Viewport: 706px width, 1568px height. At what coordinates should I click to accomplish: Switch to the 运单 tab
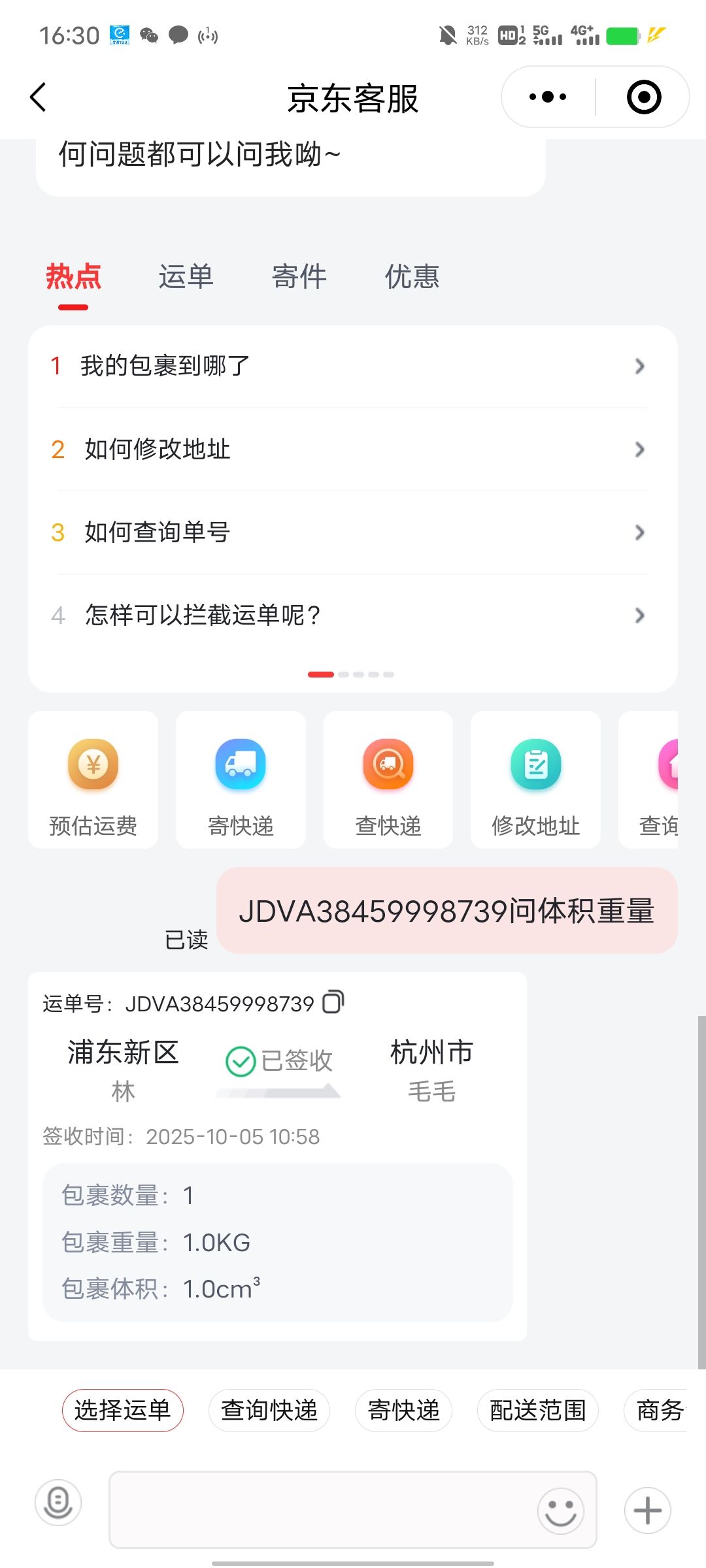[x=186, y=277]
